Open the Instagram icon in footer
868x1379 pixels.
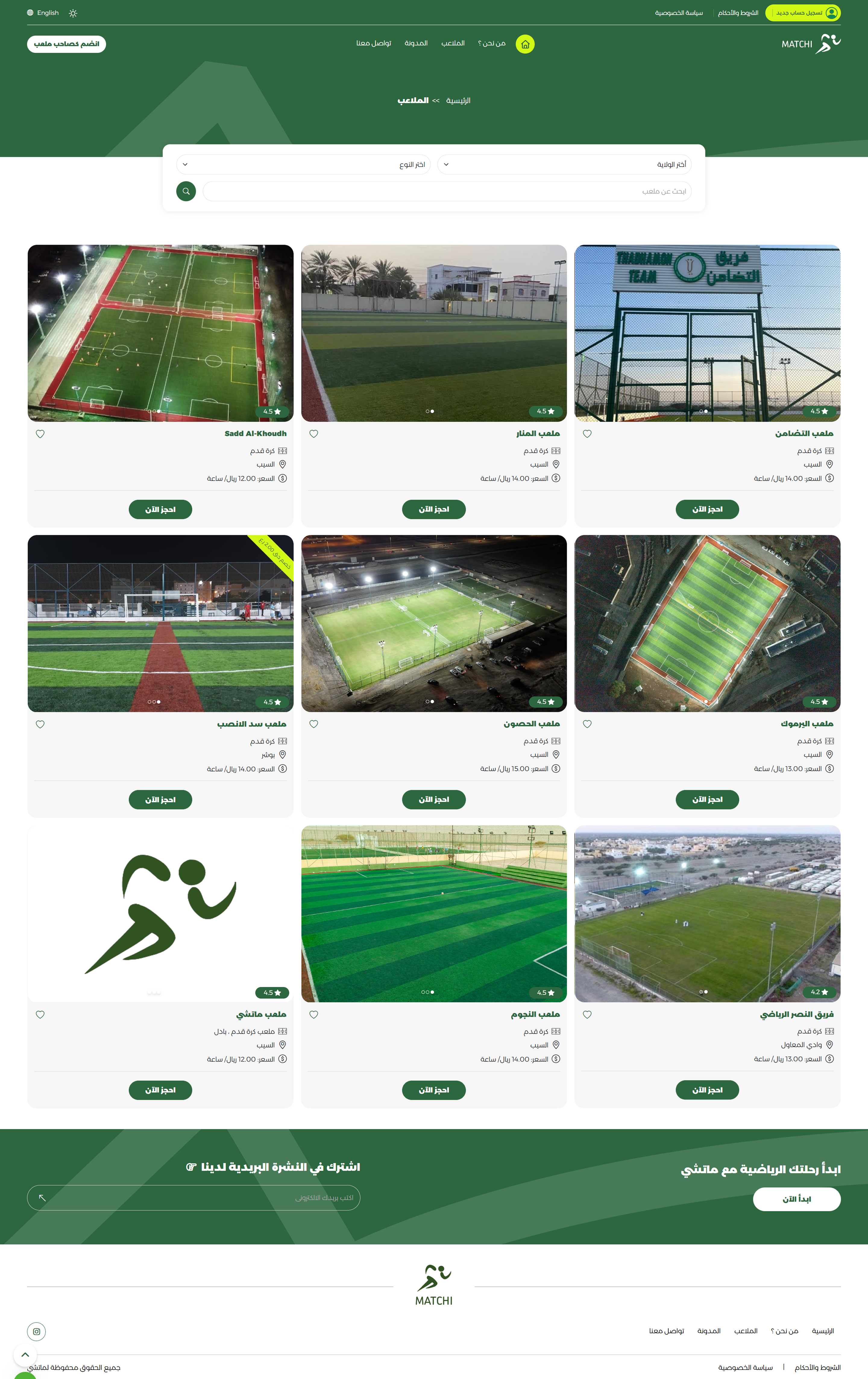37,1331
